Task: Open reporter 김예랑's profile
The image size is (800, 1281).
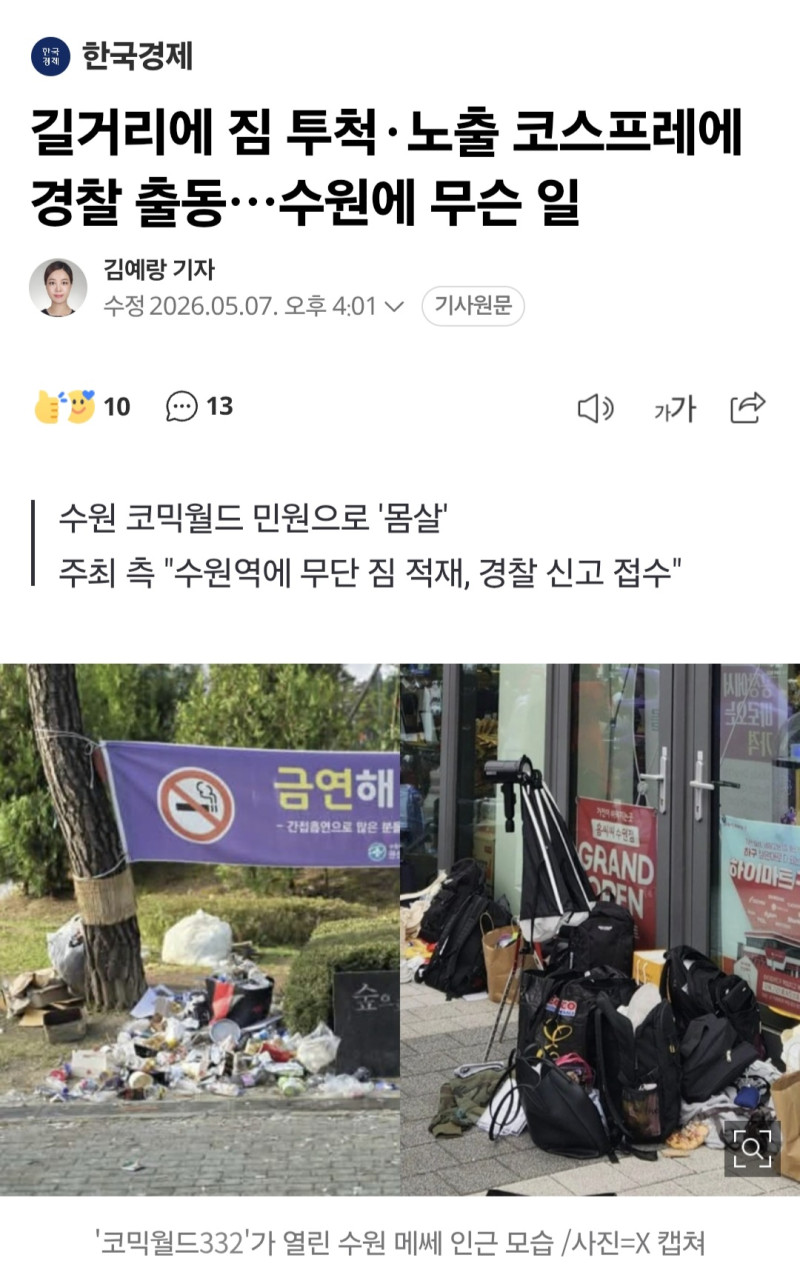Action: [159, 270]
